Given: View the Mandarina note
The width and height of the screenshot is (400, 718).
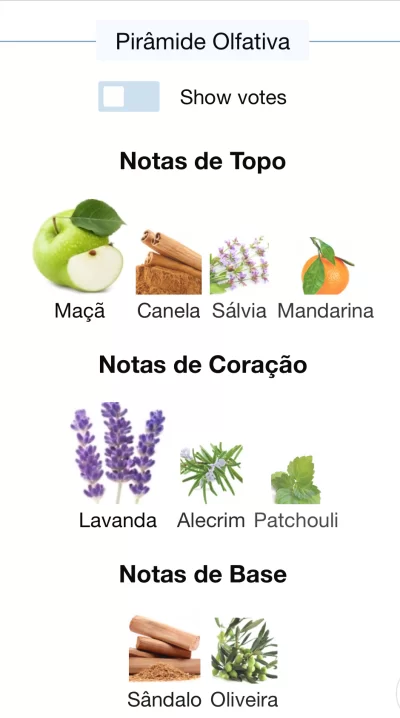Looking at the screenshot, I should 326,279.
